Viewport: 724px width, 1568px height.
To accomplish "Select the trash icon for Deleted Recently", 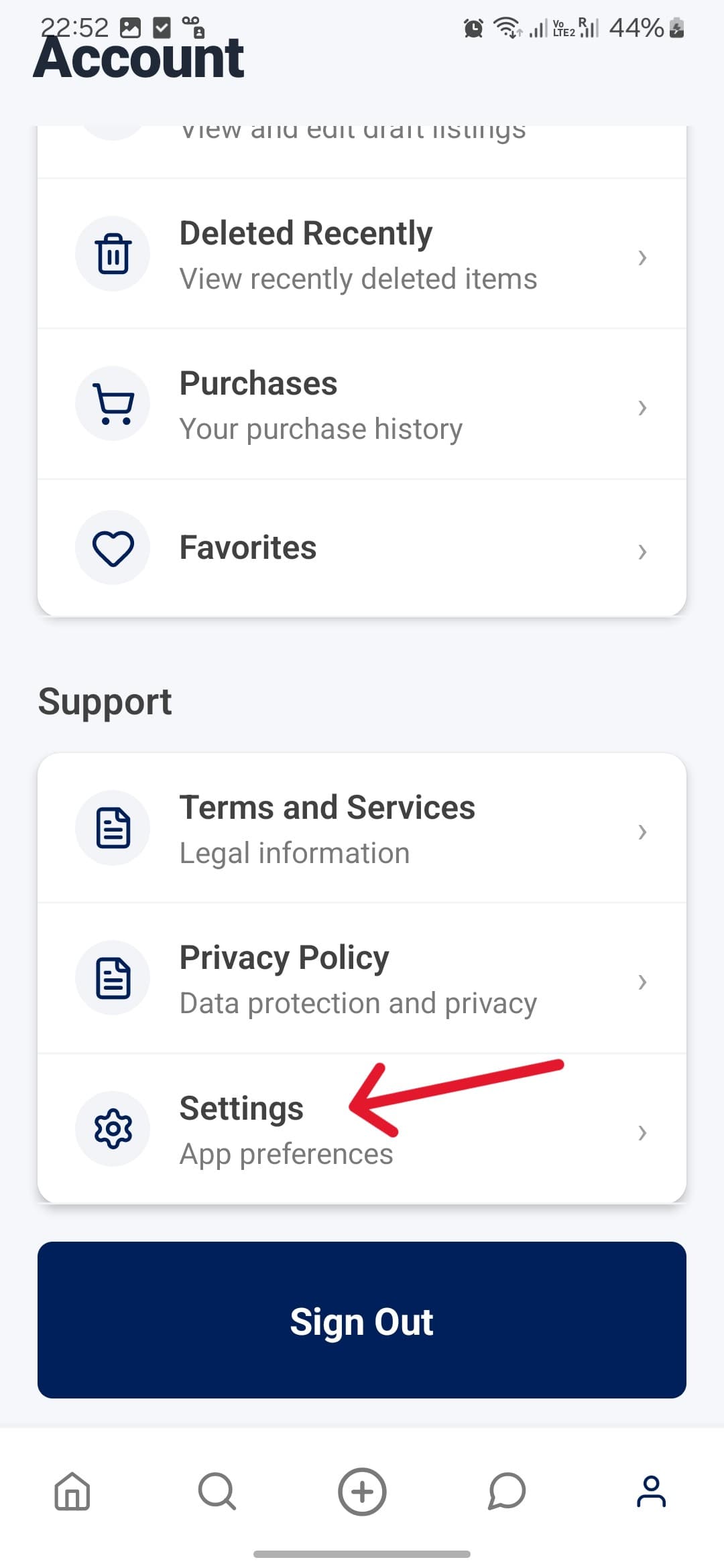I will coord(112,255).
